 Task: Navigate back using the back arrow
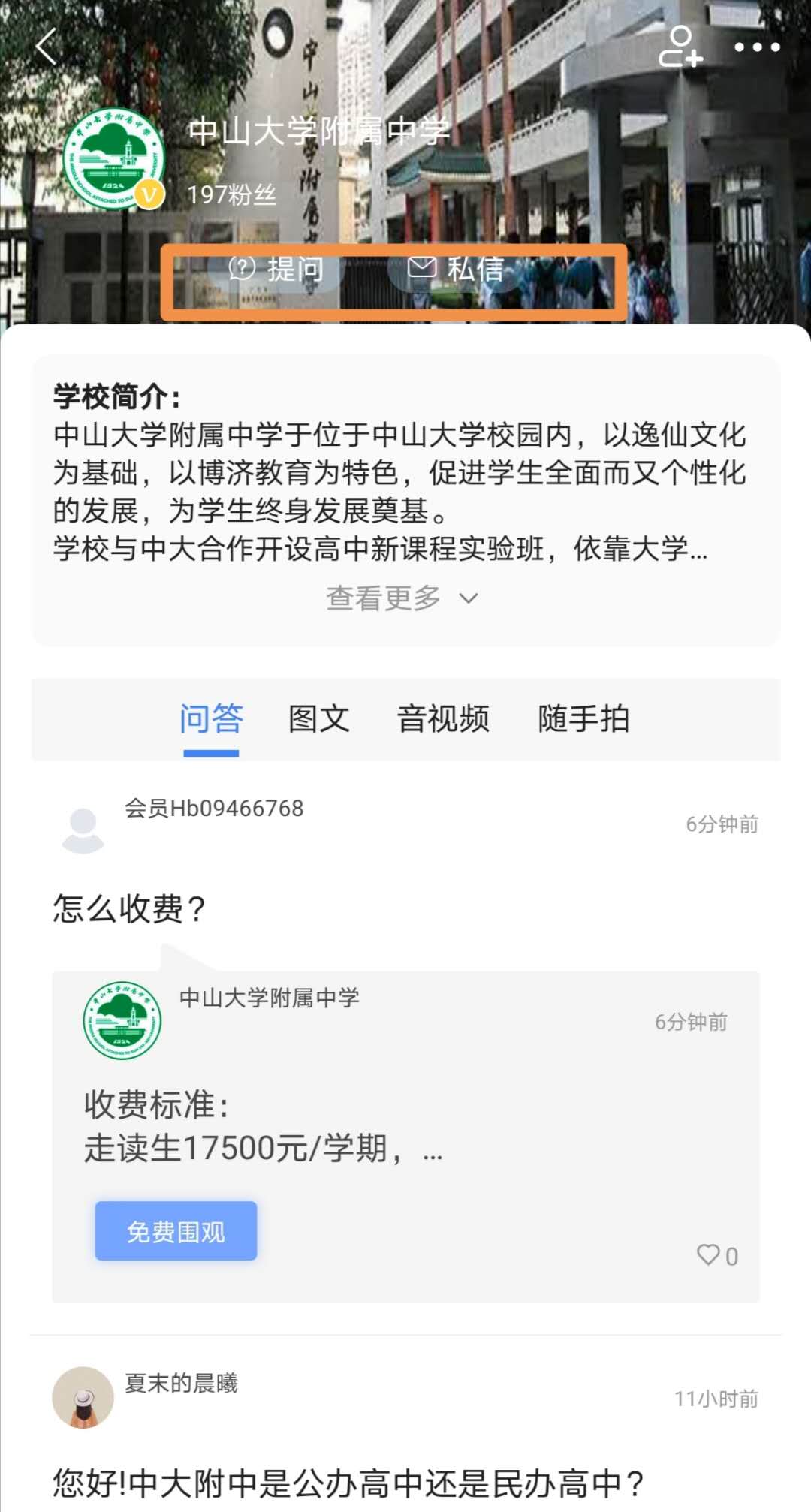click(45, 47)
